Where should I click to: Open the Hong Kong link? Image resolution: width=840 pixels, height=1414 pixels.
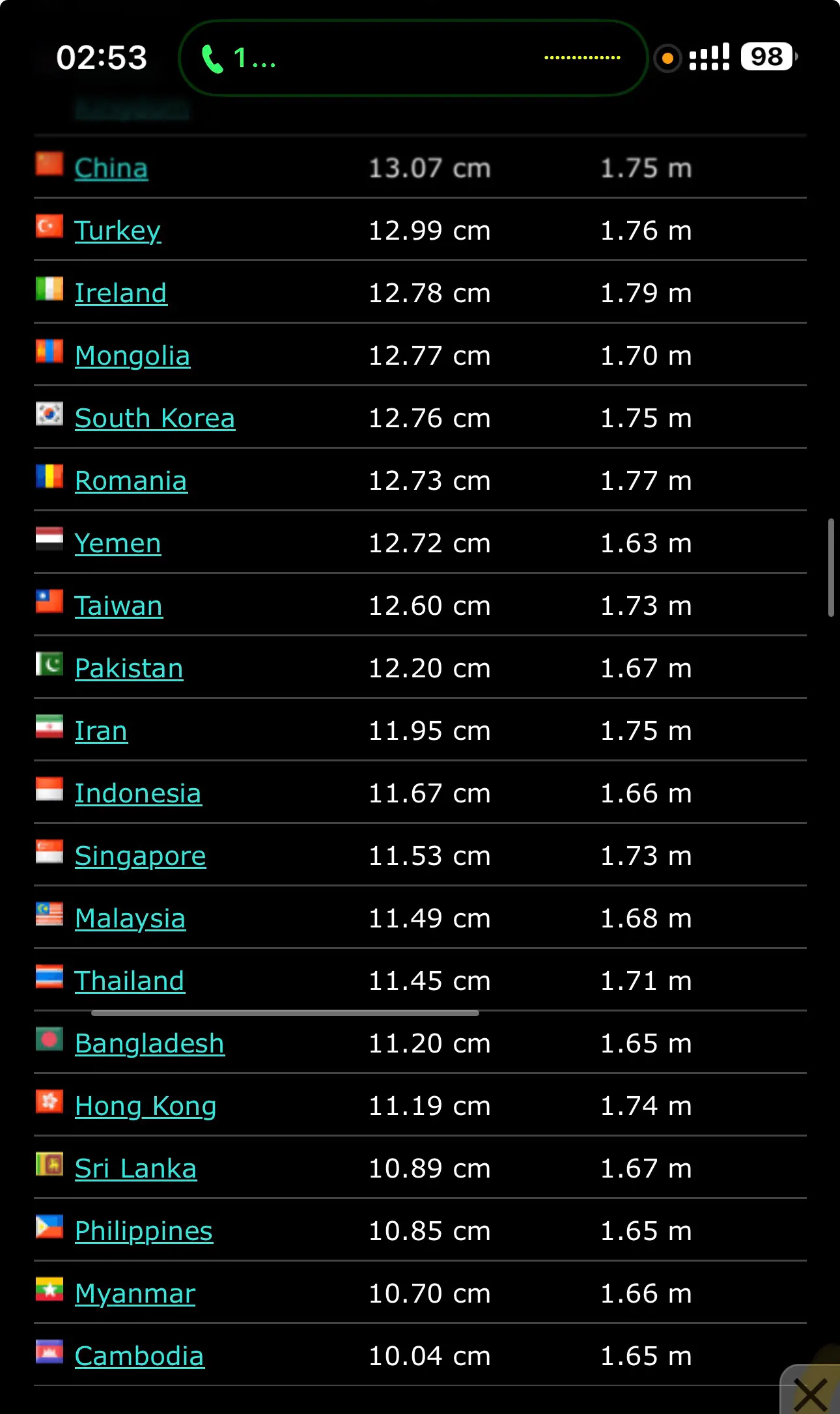click(146, 1106)
